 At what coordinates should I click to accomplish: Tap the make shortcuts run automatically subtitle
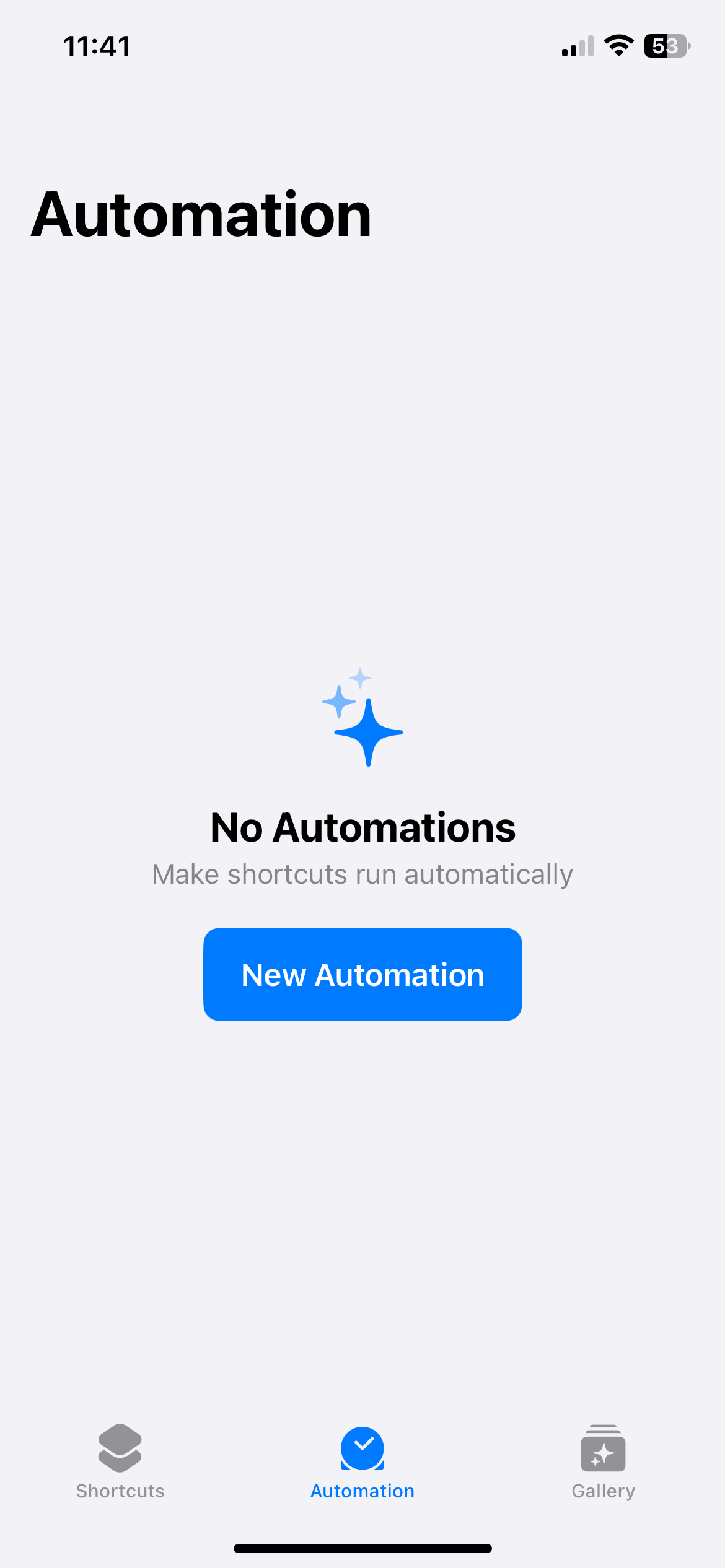[x=362, y=874]
